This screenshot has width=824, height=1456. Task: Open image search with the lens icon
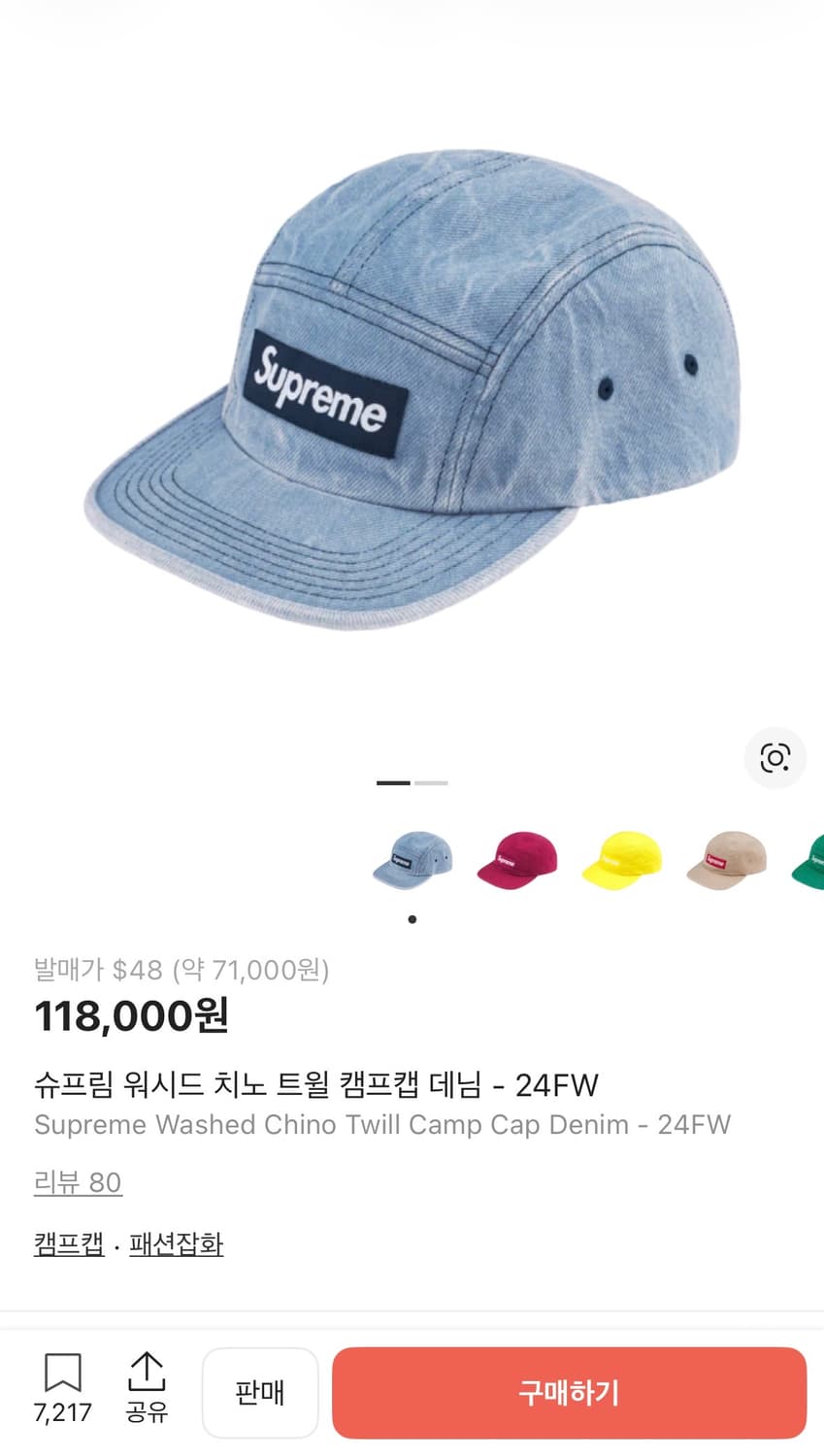pos(775,758)
